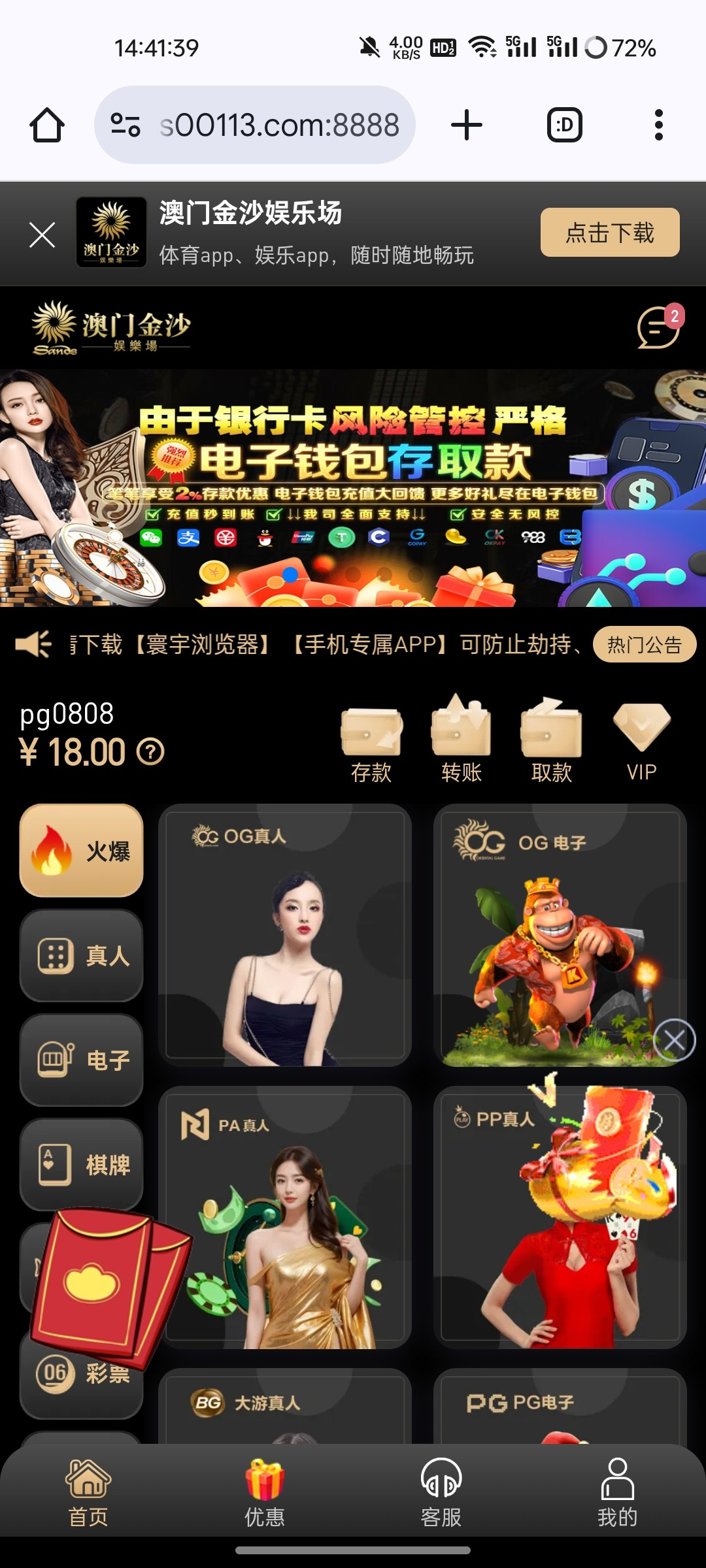
Task: Open the browser home page
Action: [47, 125]
